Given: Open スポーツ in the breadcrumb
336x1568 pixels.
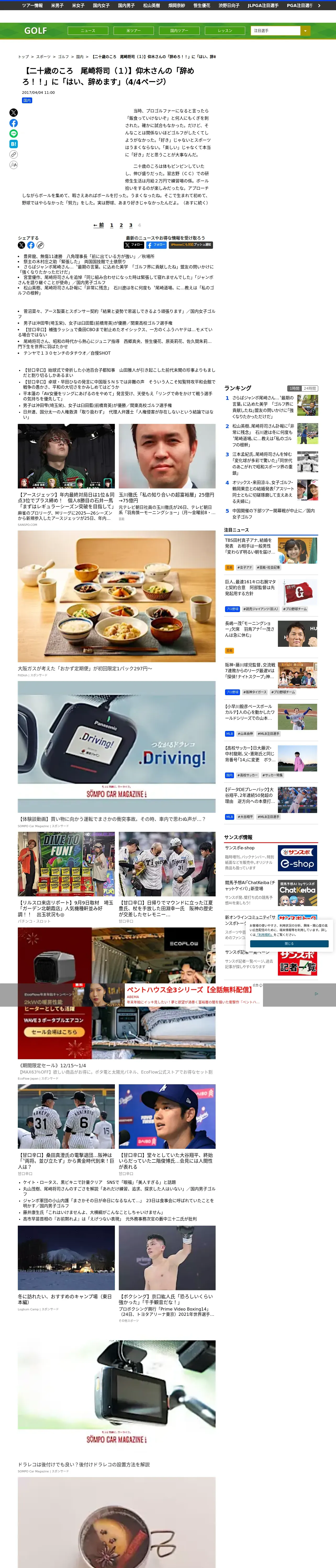Looking at the screenshot, I should tap(43, 57).
